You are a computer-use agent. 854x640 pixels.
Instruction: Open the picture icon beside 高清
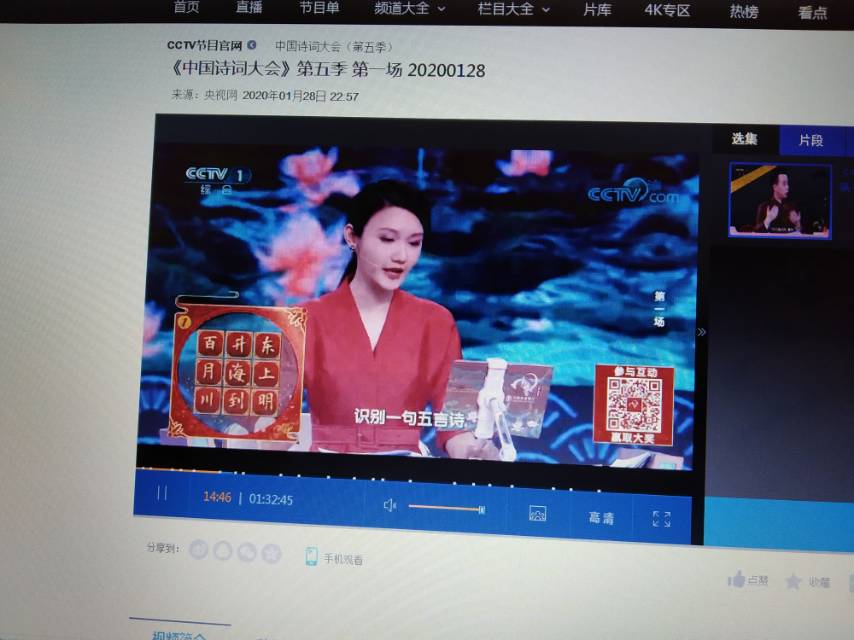pyautogui.click(x=537, y=513)
